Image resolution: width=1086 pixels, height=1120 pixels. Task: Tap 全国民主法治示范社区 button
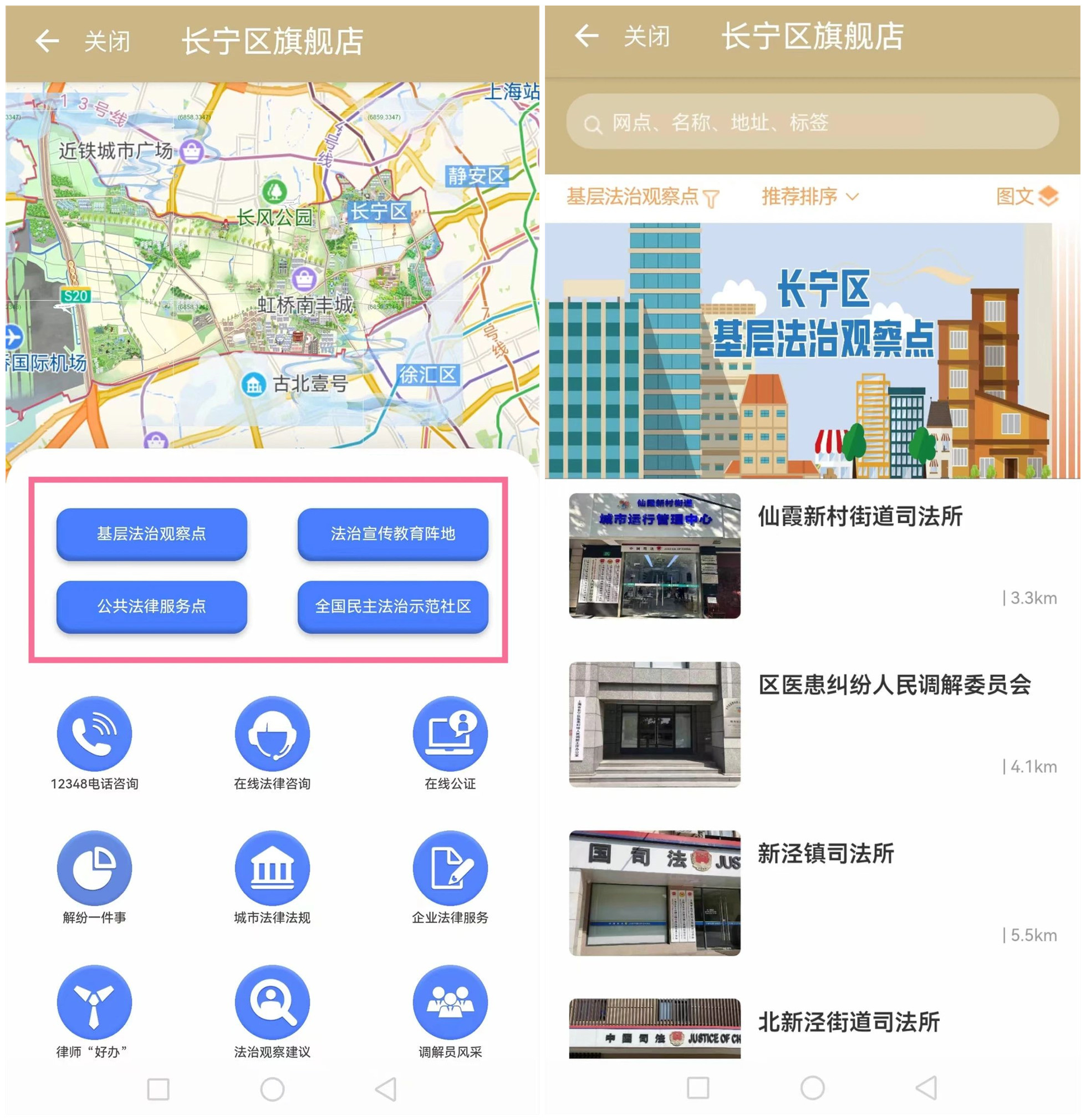392,606
